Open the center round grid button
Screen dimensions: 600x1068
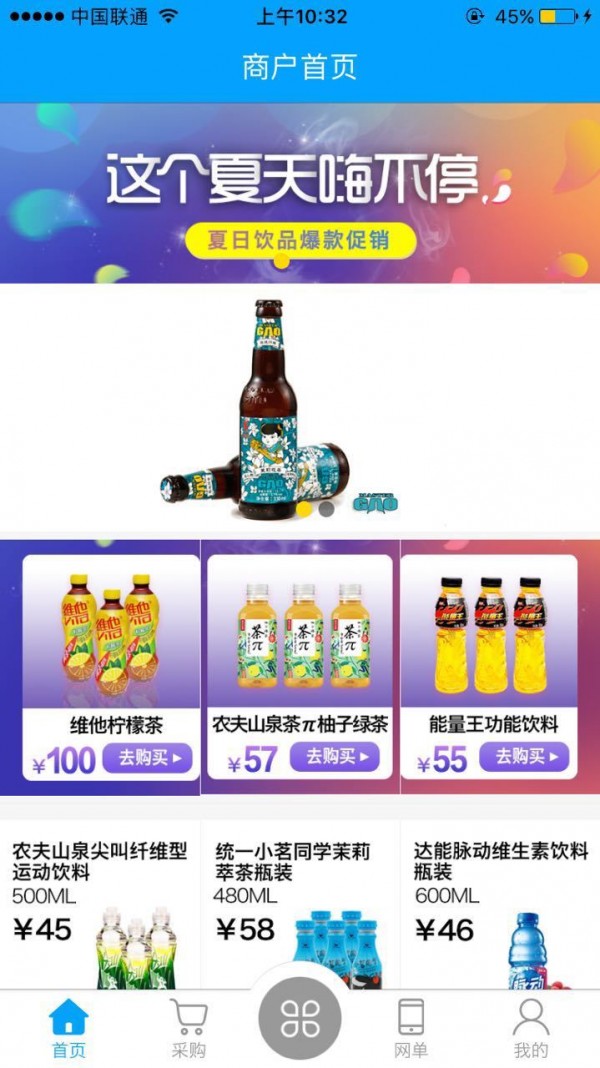pos(300,1018)
